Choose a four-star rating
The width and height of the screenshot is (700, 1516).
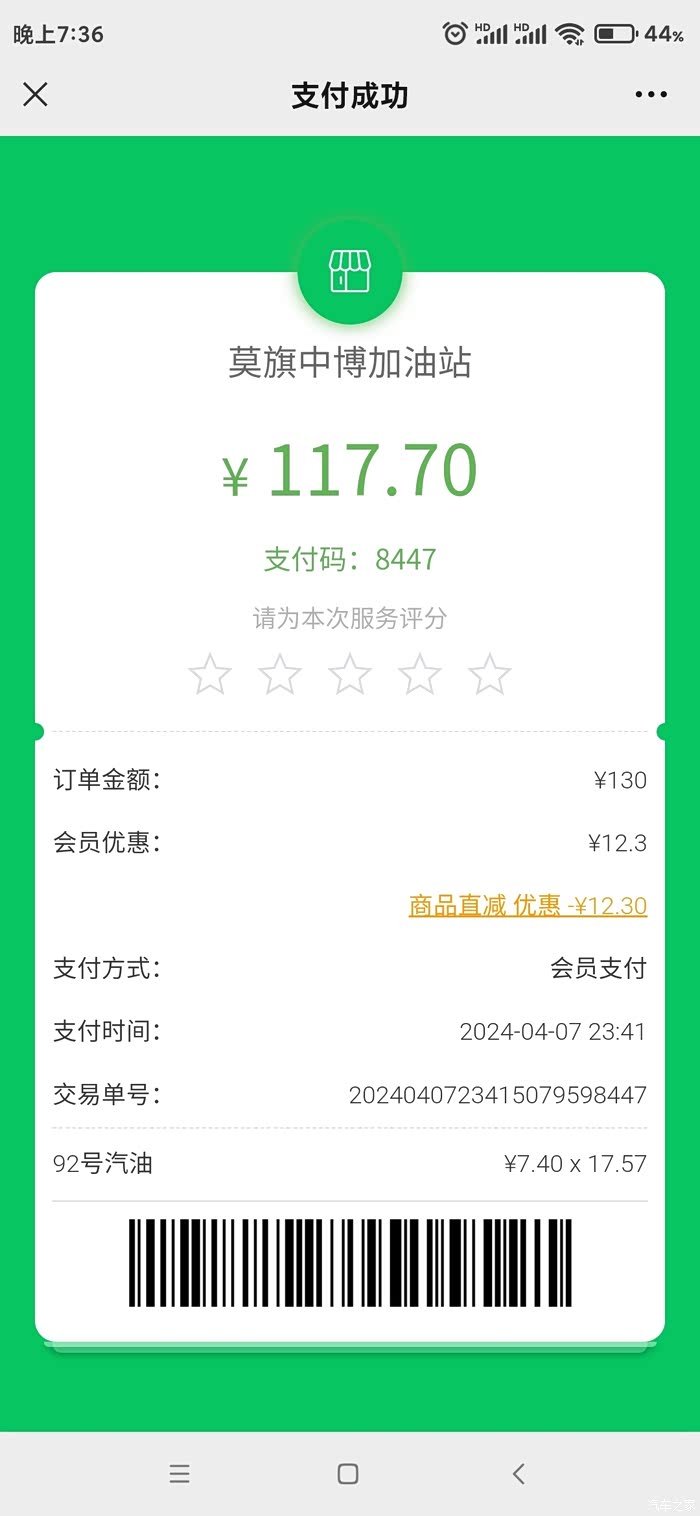coord(420,674)
